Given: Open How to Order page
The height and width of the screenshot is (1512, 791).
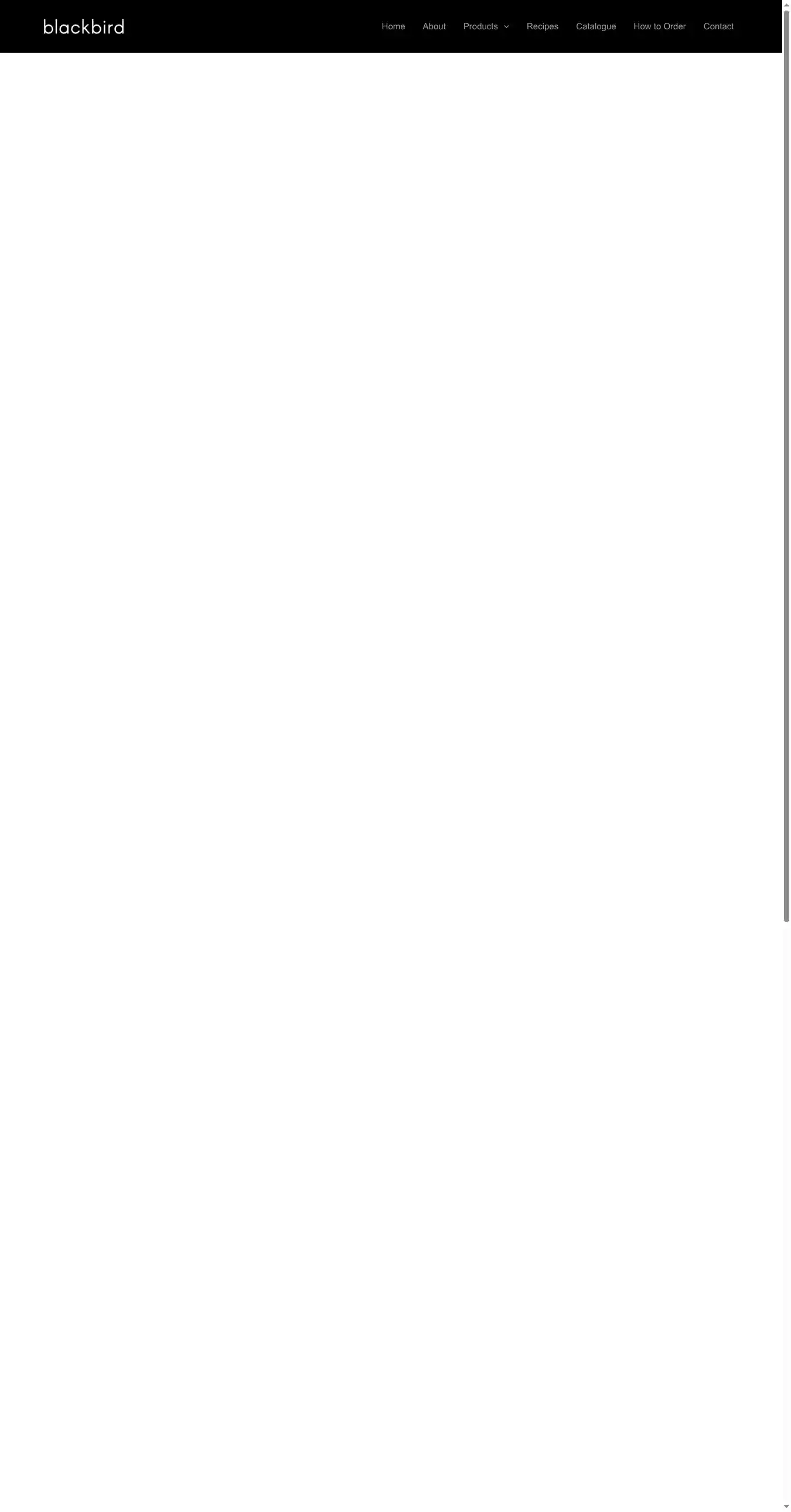Looking at the screenshot, I should click(659, 26).
